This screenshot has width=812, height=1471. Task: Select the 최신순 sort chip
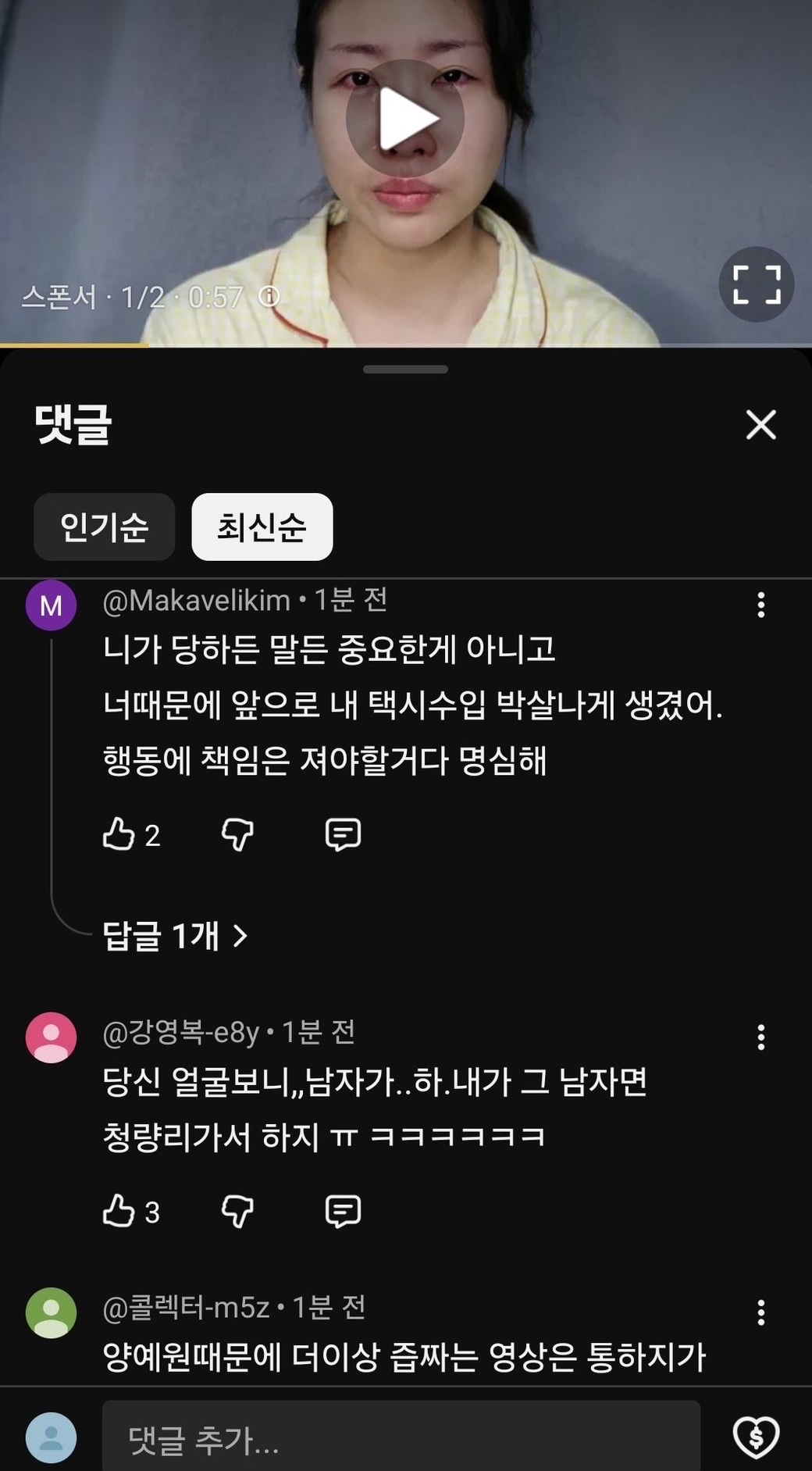pyautogui.click(x=262, y=527)
